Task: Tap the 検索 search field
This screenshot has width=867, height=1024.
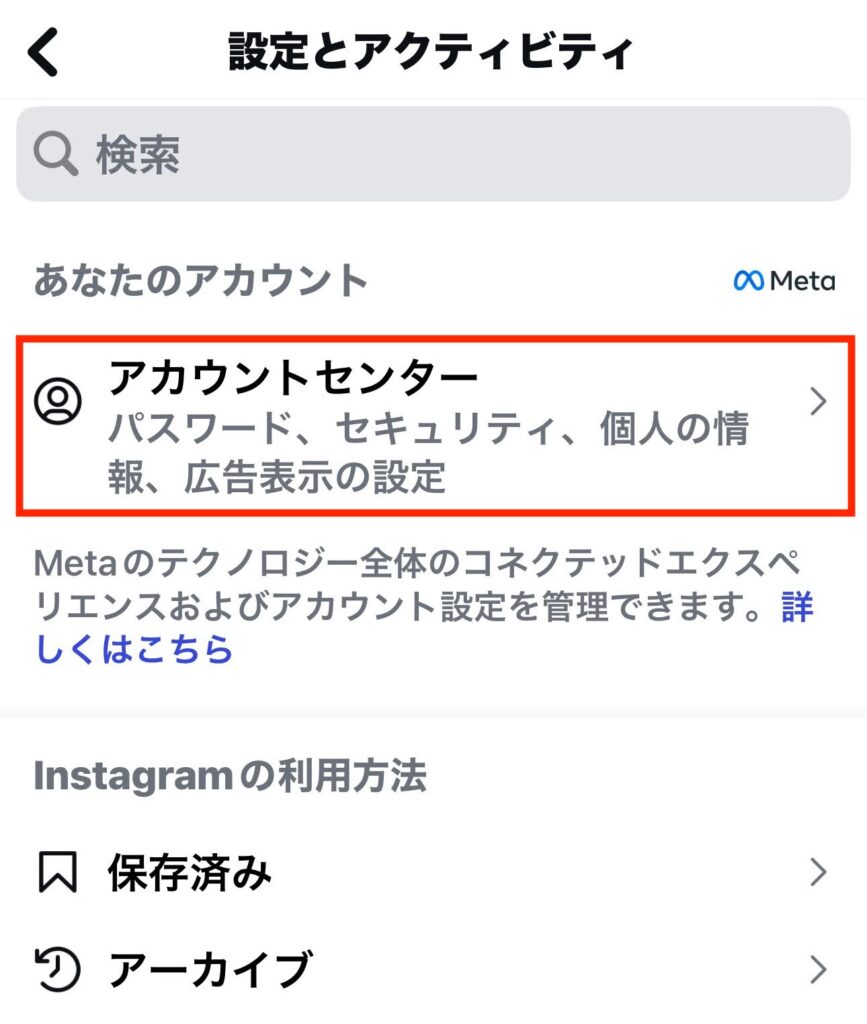Action: [x=433, y=154]
